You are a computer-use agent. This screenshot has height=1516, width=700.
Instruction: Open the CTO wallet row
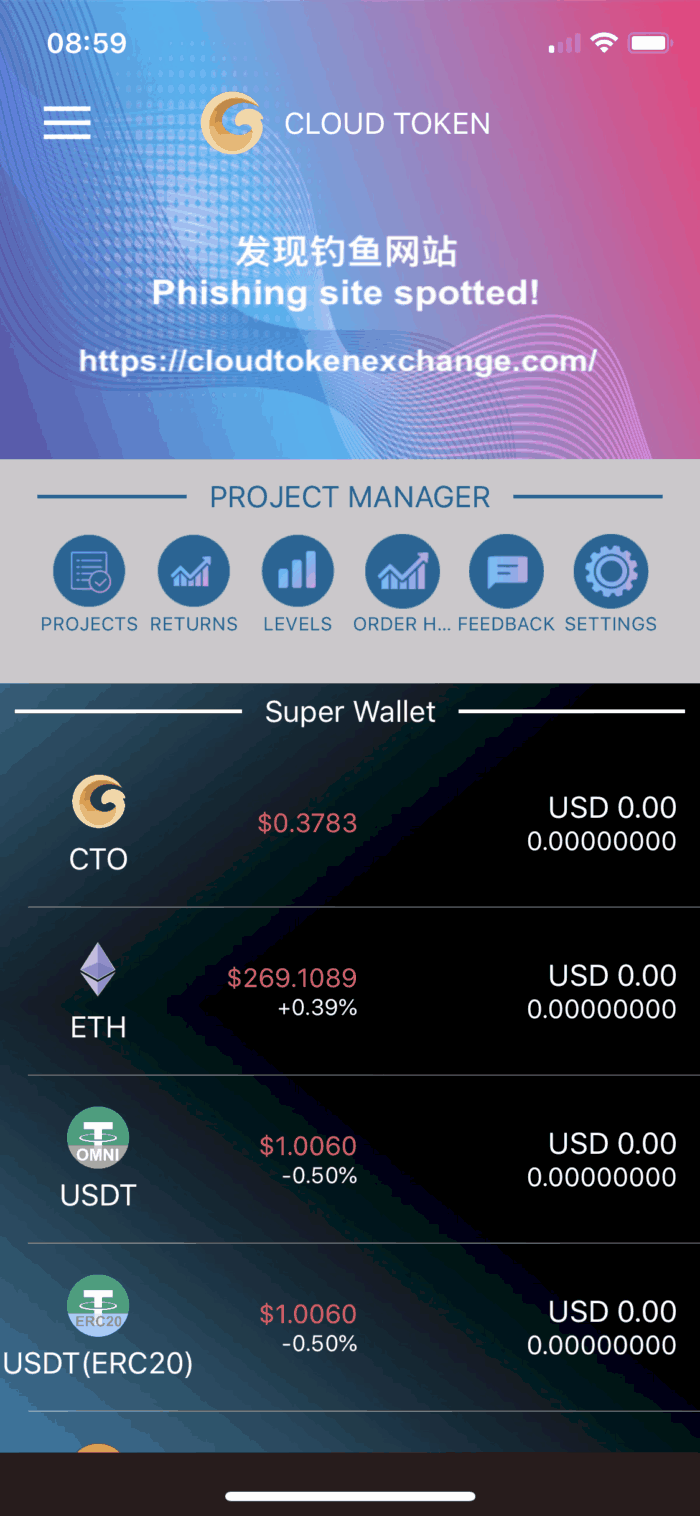(x=350, y=825)
